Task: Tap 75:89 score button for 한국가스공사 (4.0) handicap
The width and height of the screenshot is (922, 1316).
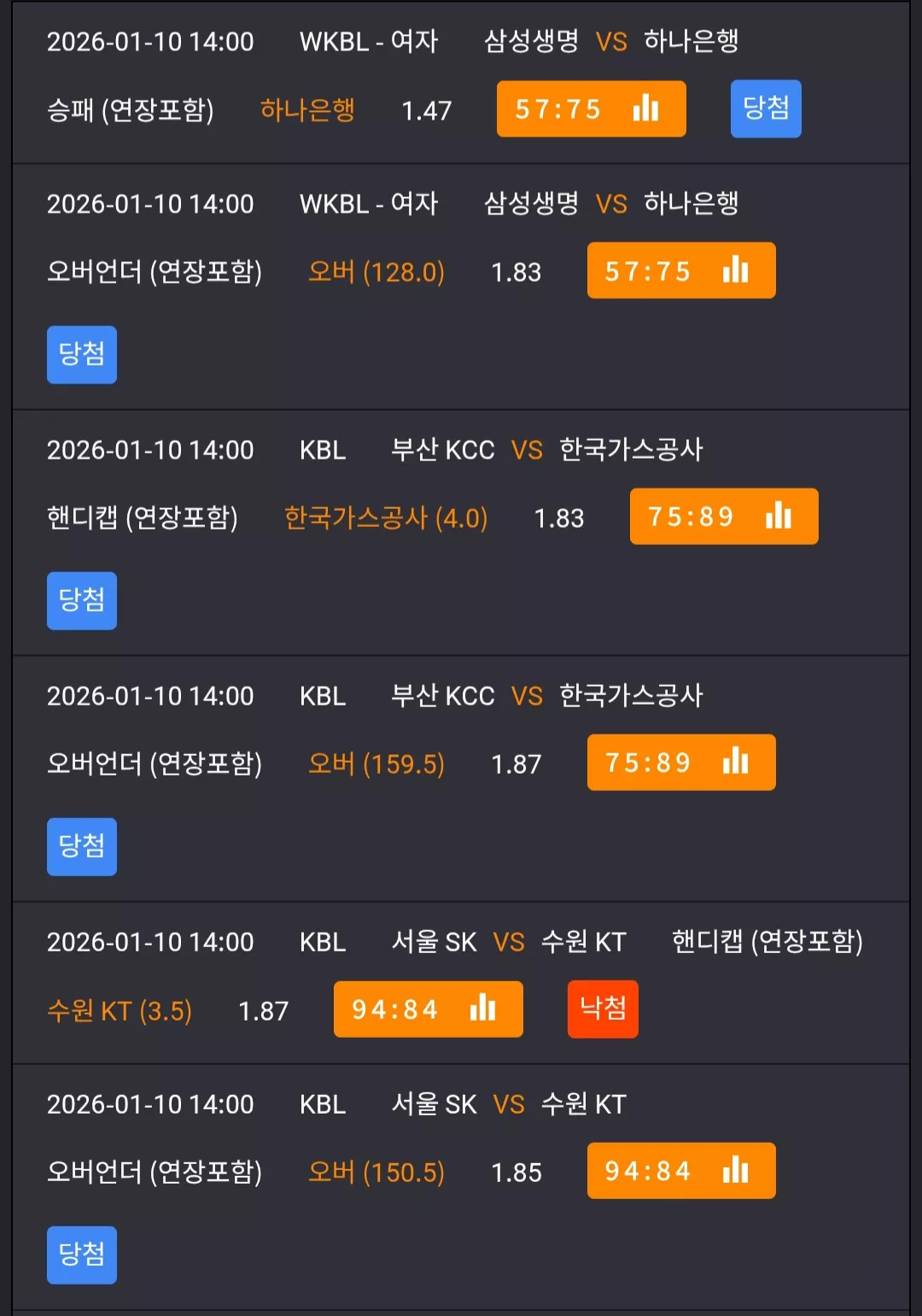Action: tap(724, 517)
